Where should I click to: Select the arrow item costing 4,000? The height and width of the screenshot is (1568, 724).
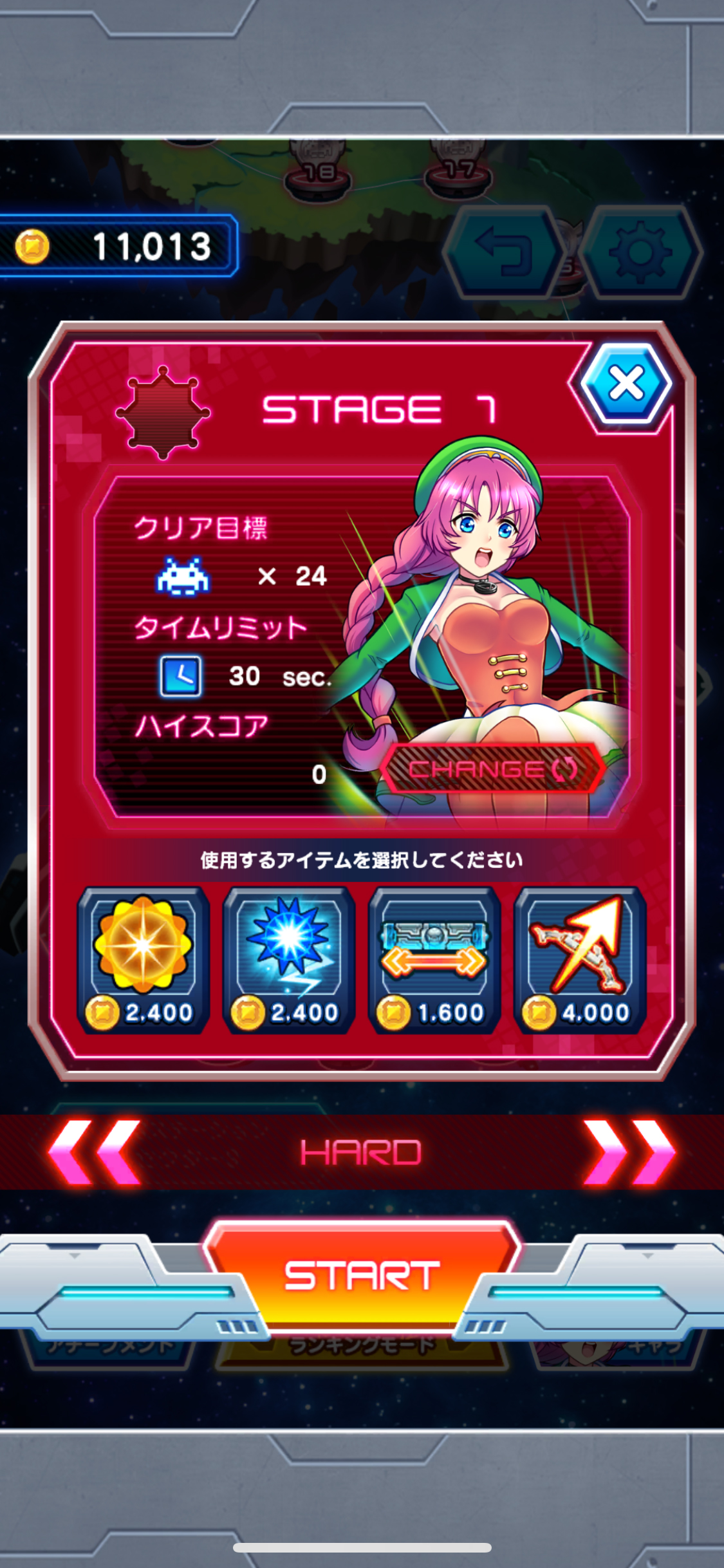tap(580, 959)
